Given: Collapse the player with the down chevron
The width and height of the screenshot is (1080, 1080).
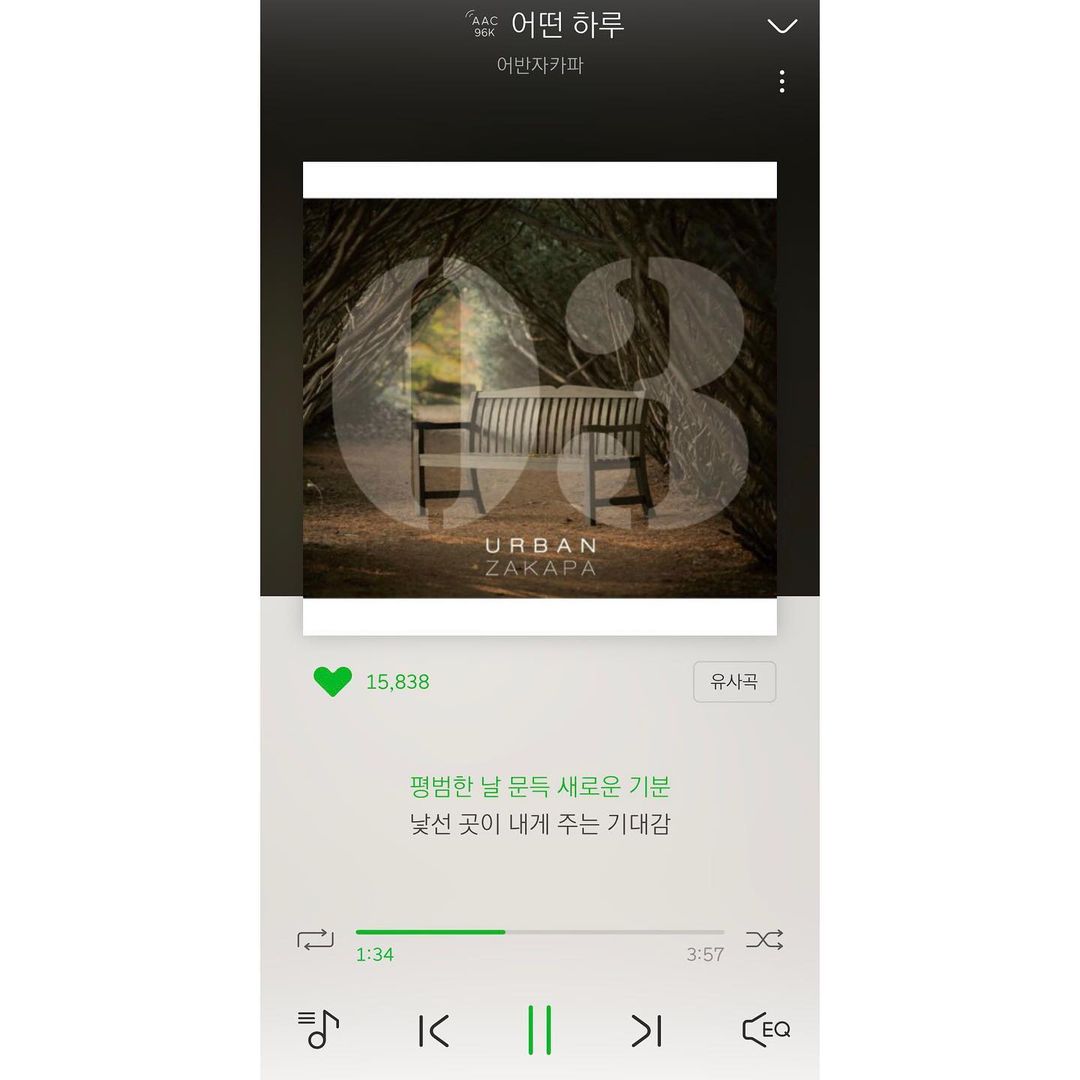Looking at the screenshot, I should [782, 26].
